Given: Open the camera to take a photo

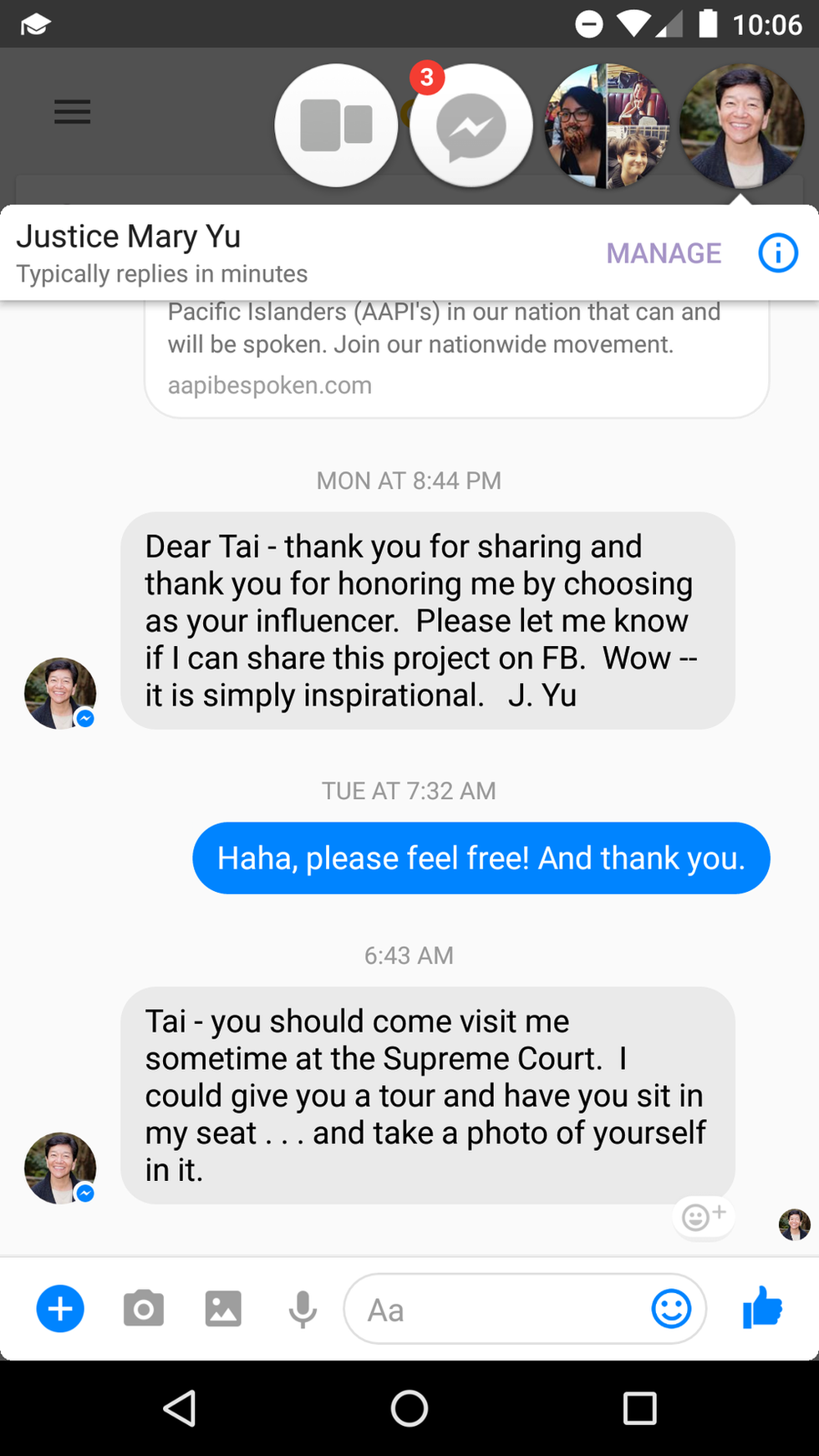Looking at the screenshot, I should click(x=144, y=1309).
